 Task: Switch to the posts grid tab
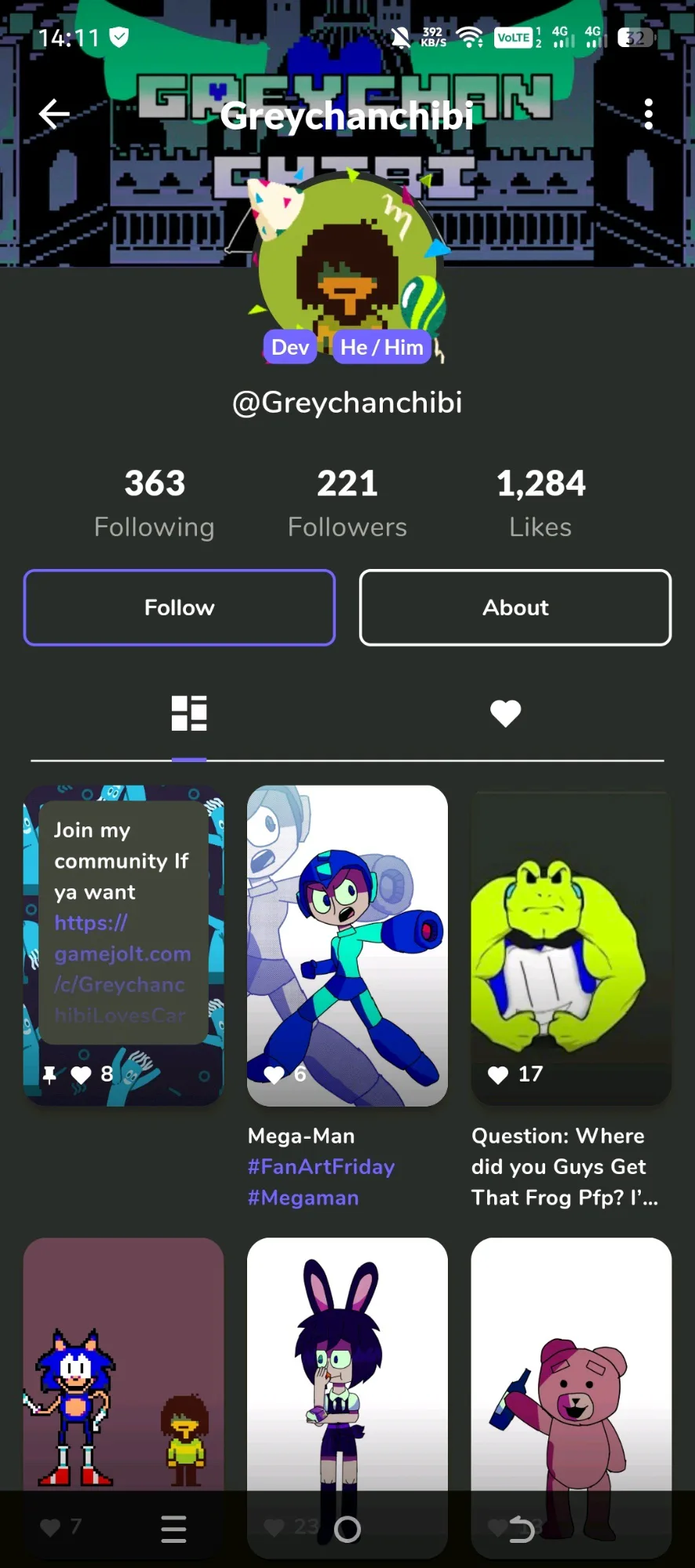[189, 713]
